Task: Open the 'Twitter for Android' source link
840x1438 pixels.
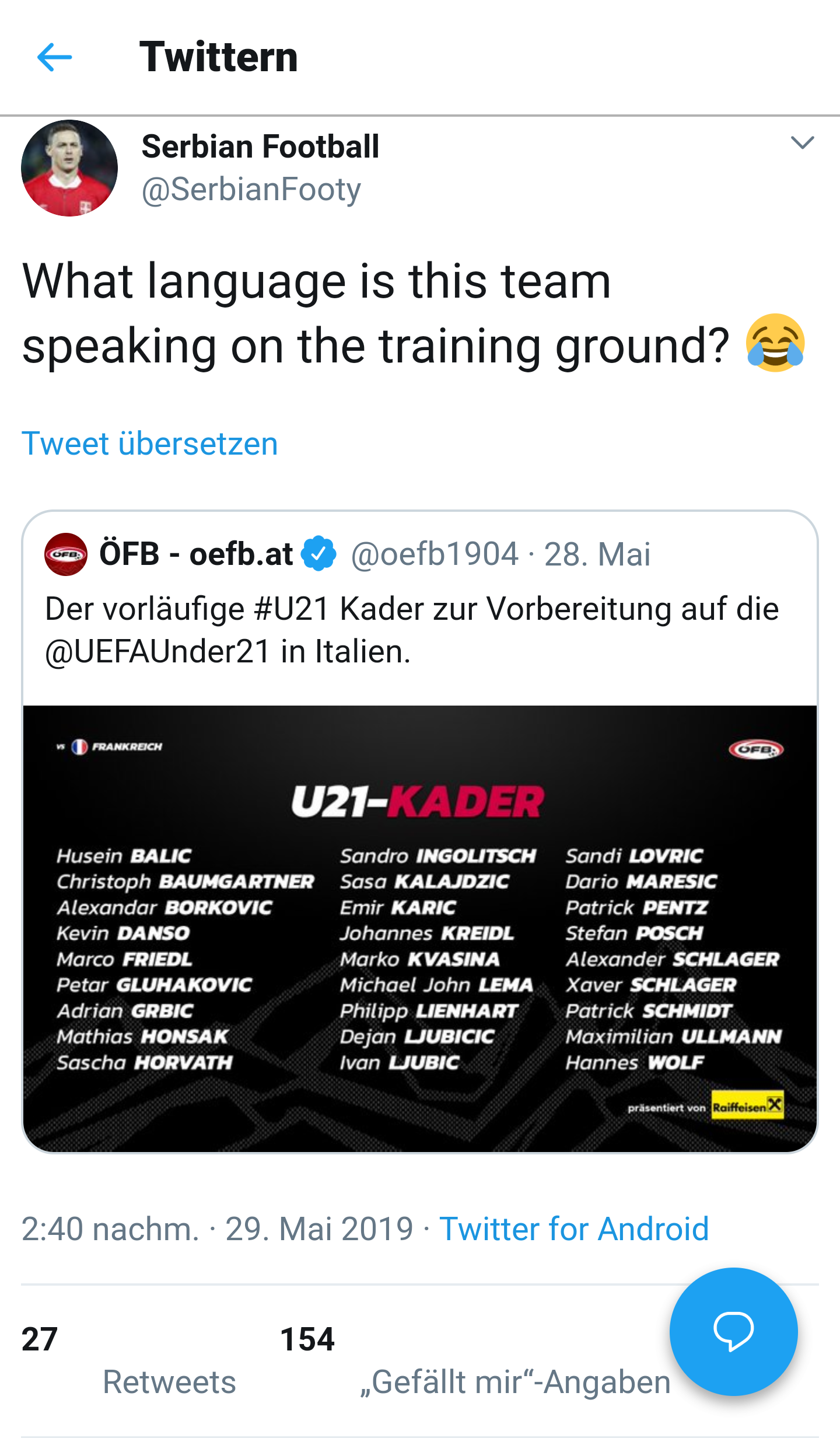Action: tap(574, 1228)
